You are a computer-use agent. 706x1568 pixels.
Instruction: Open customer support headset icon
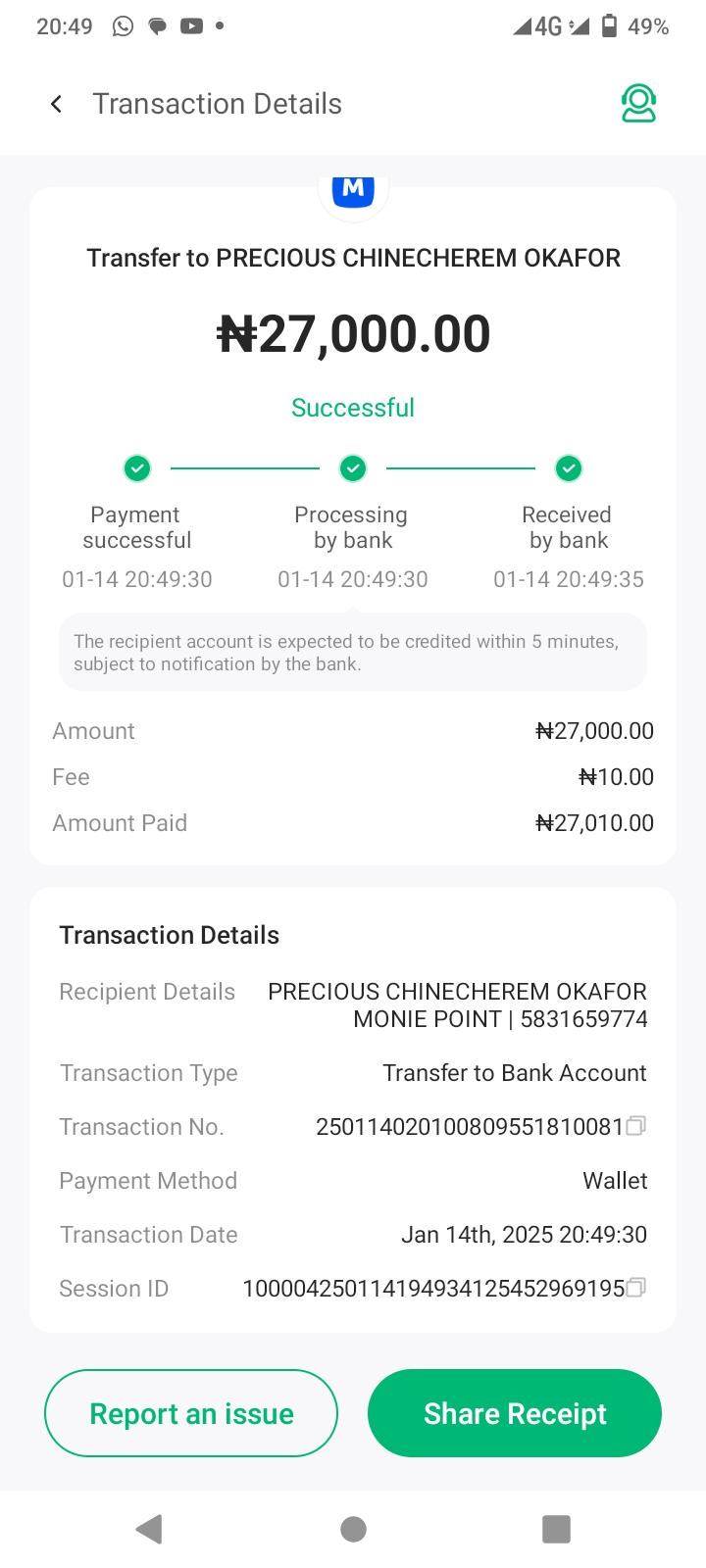point(638,104)
